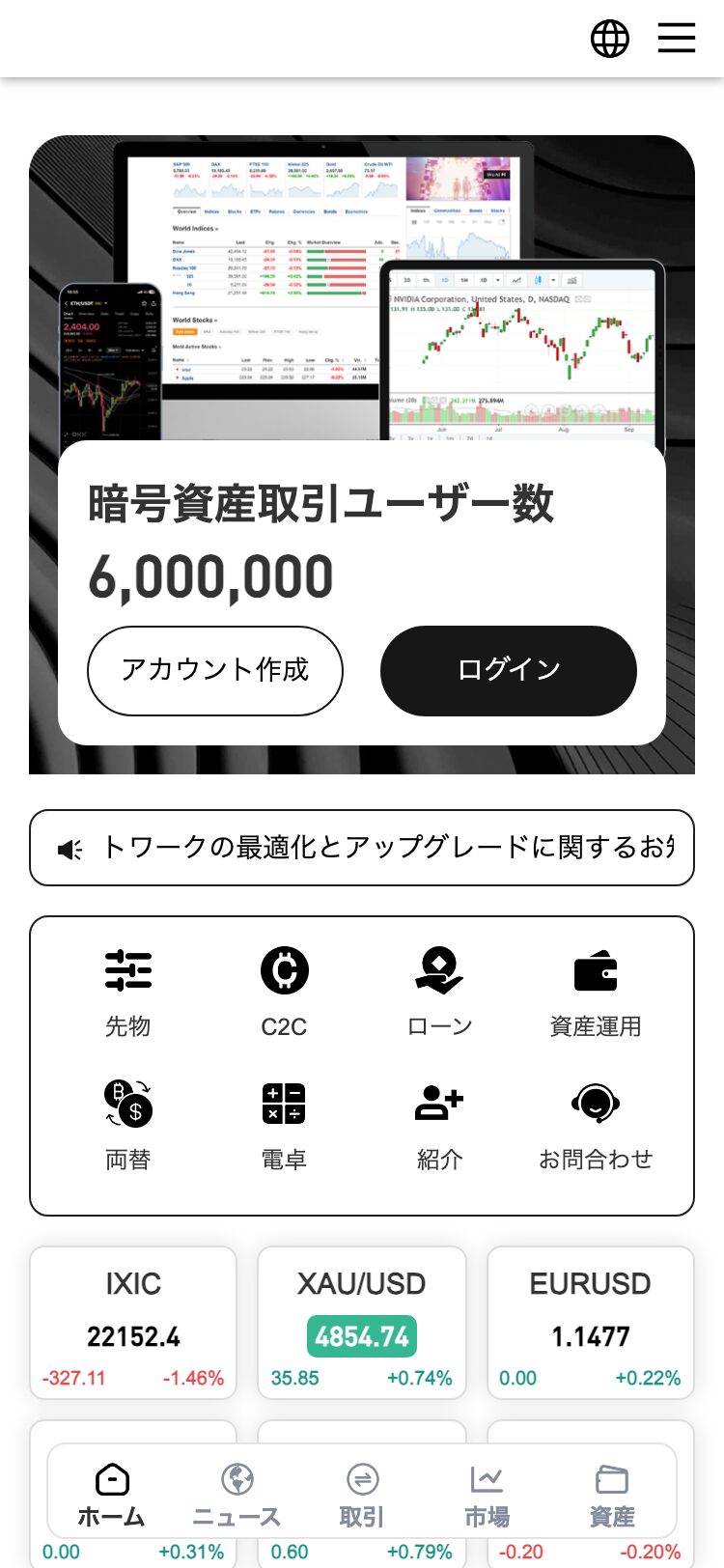Click the アカウント作成 button

coord(214,671)
